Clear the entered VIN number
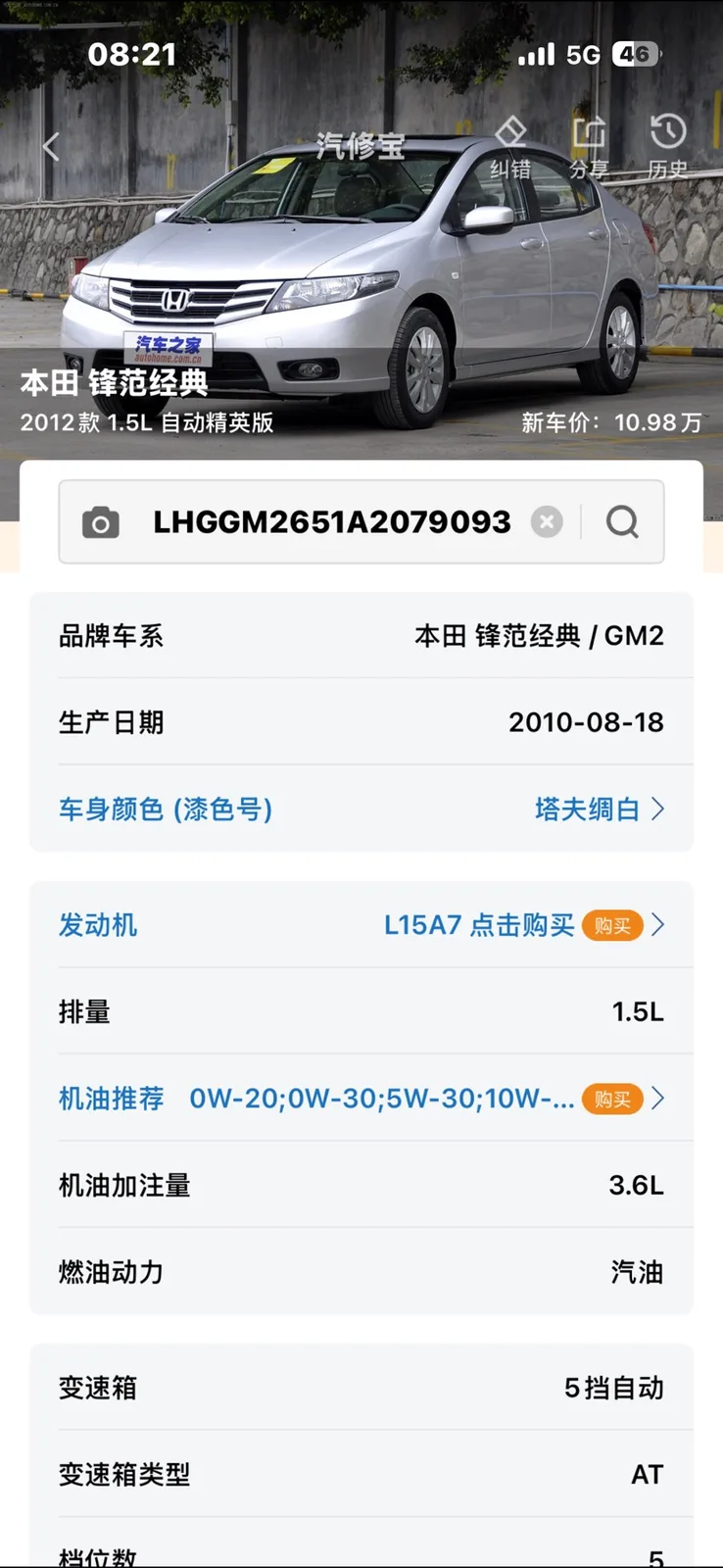The width and height of the screenshot is (723, 1568). [x=547, y=522]
